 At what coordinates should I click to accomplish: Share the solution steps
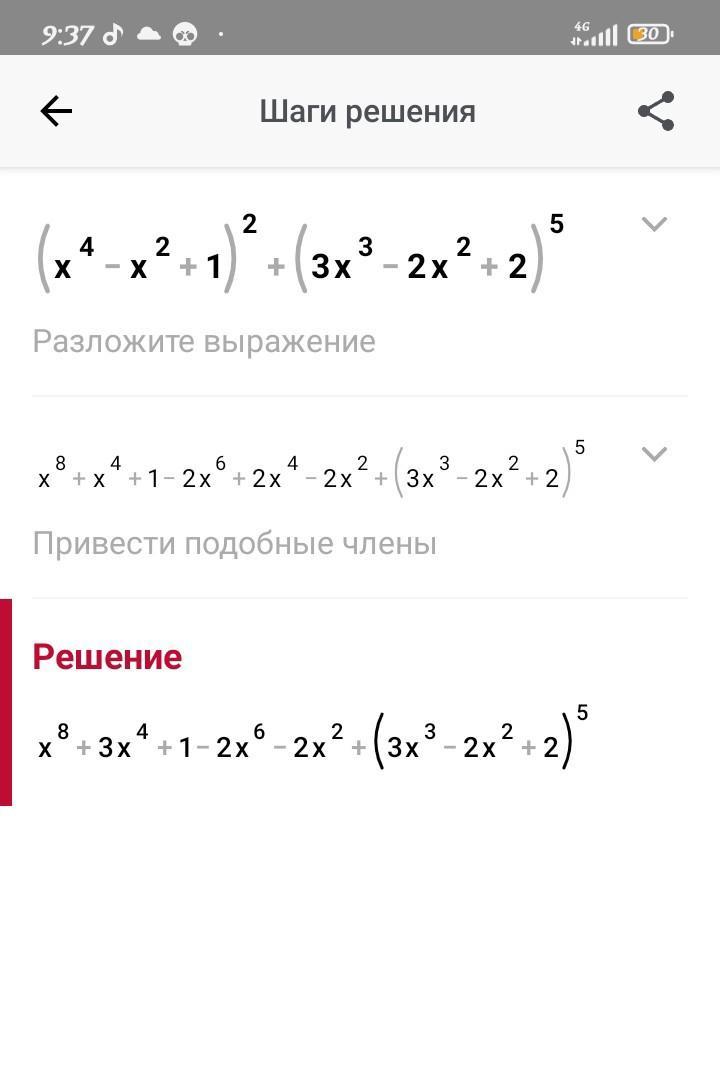[x=656, y=111]
